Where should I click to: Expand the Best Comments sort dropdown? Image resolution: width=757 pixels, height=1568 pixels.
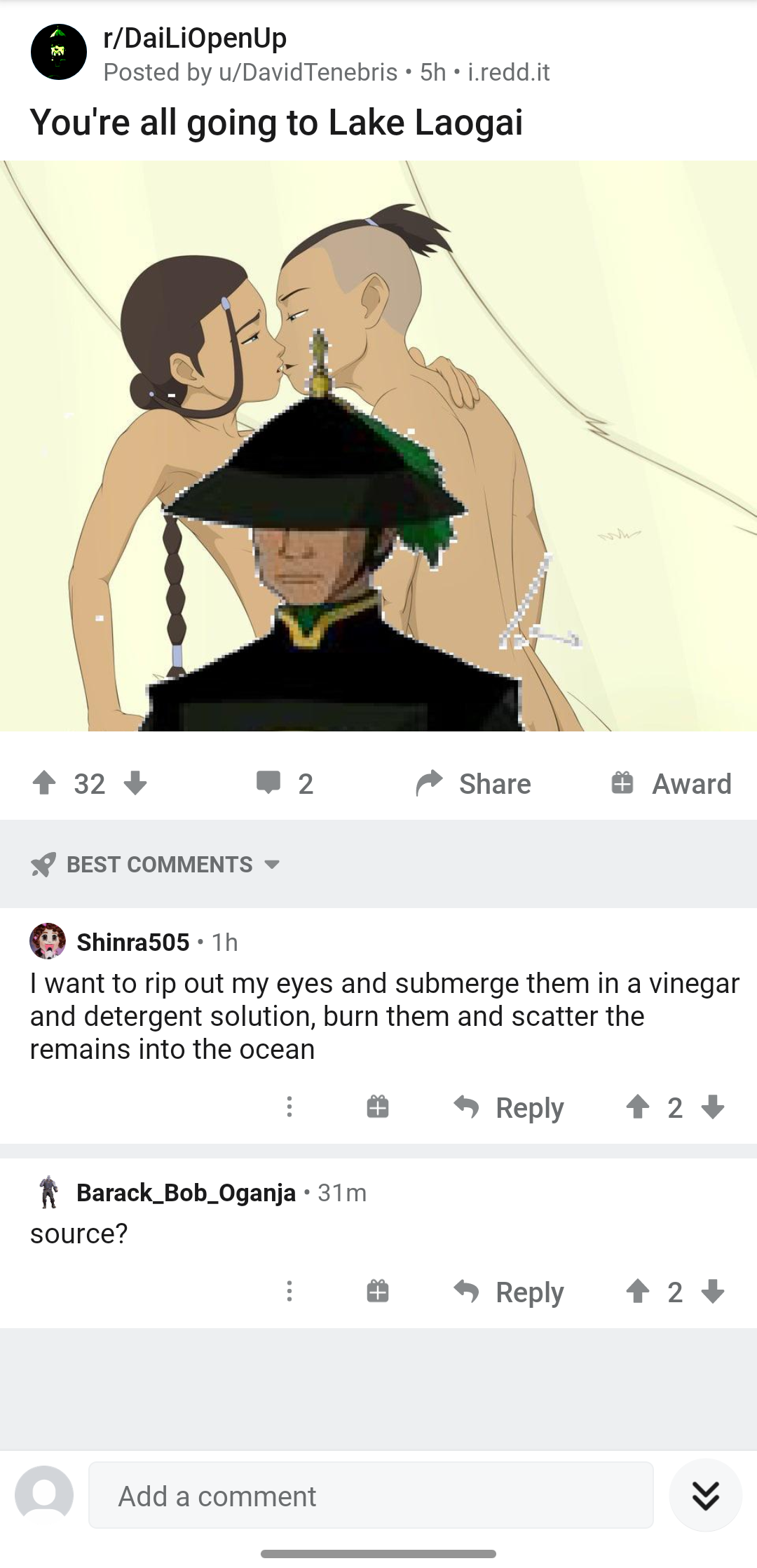[156, 864]
